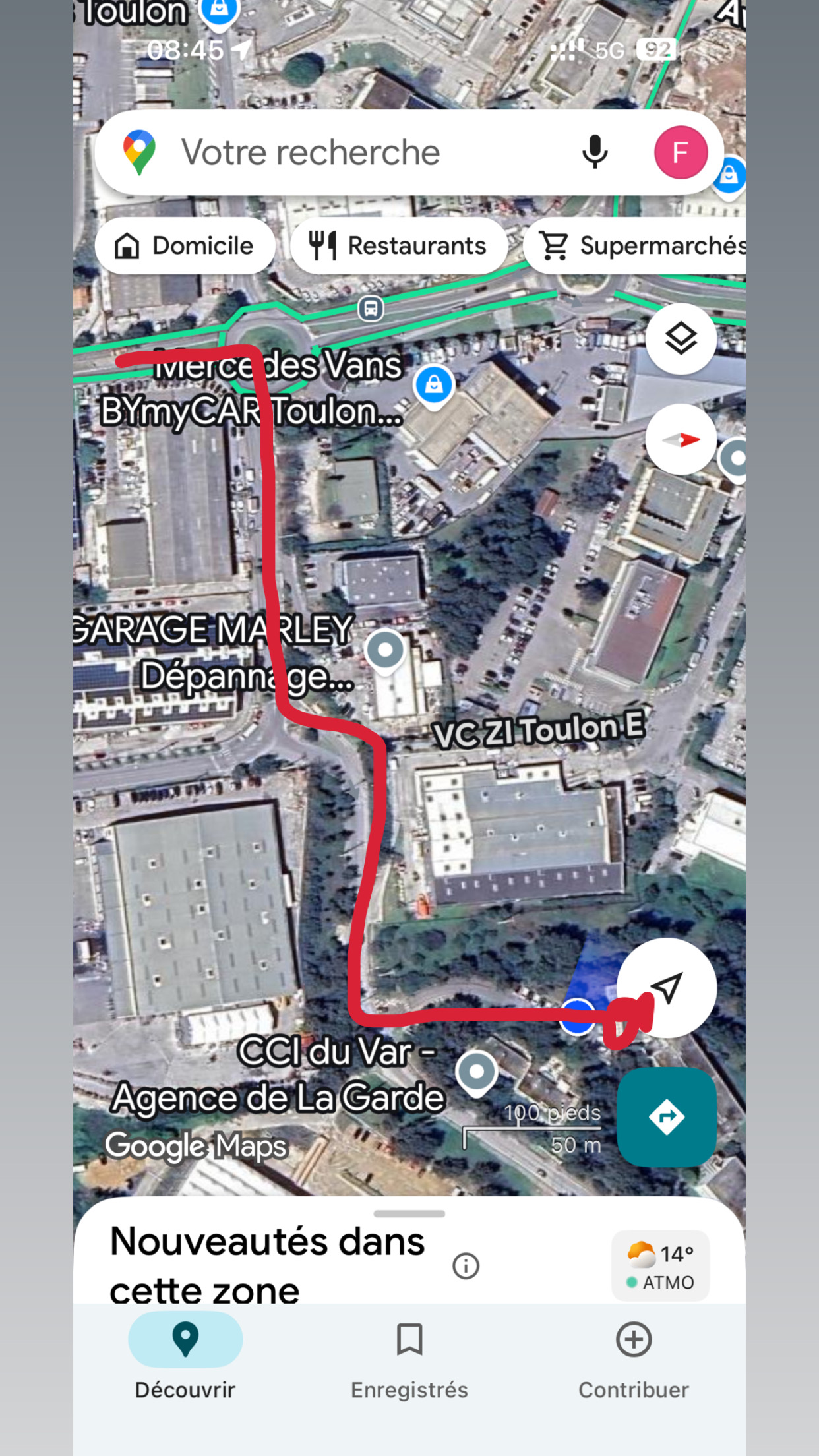Viewport: 819px width, 1456px height.
Task: Select the Domicile chip
Action: pyautogui.click(x=185, y=246)
